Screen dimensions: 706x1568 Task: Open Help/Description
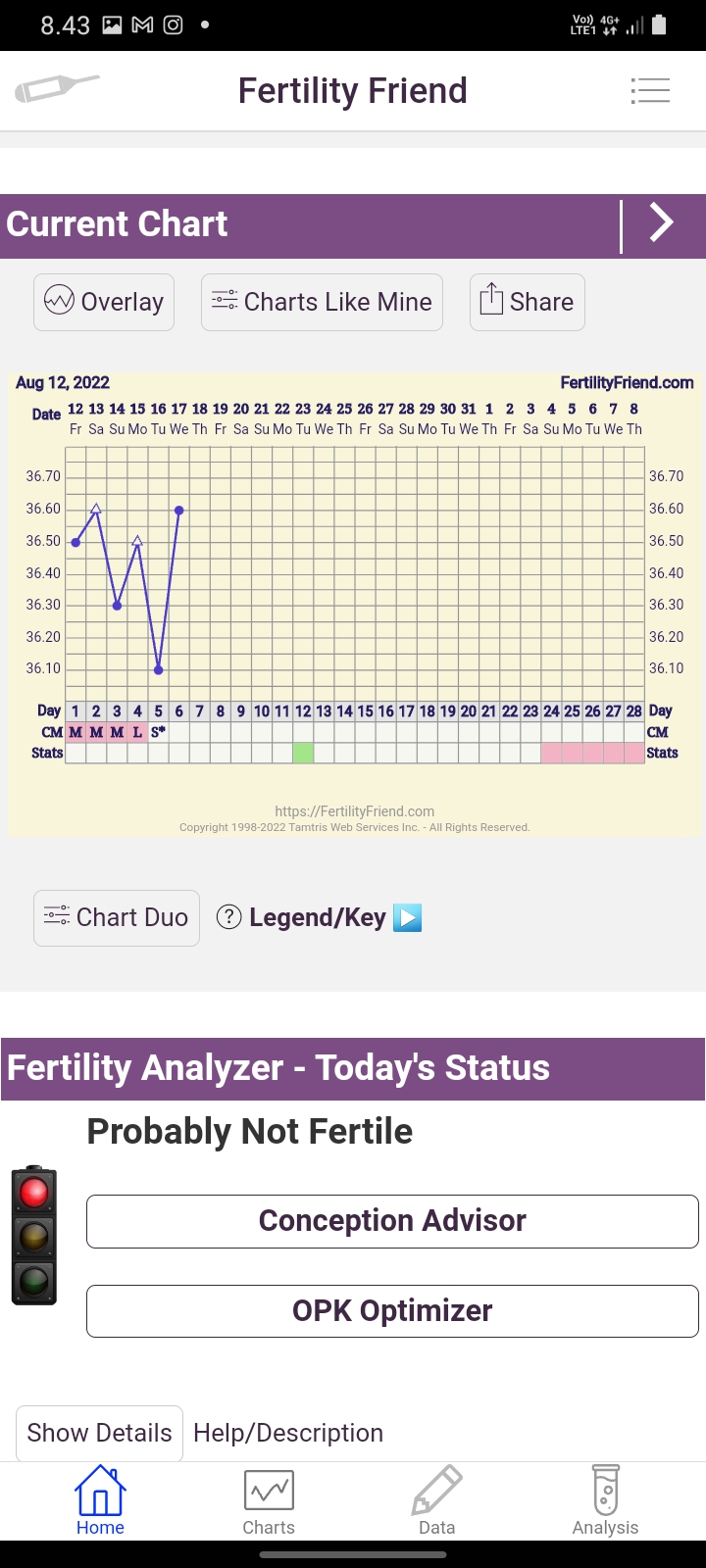click(x=288, y=1433)
